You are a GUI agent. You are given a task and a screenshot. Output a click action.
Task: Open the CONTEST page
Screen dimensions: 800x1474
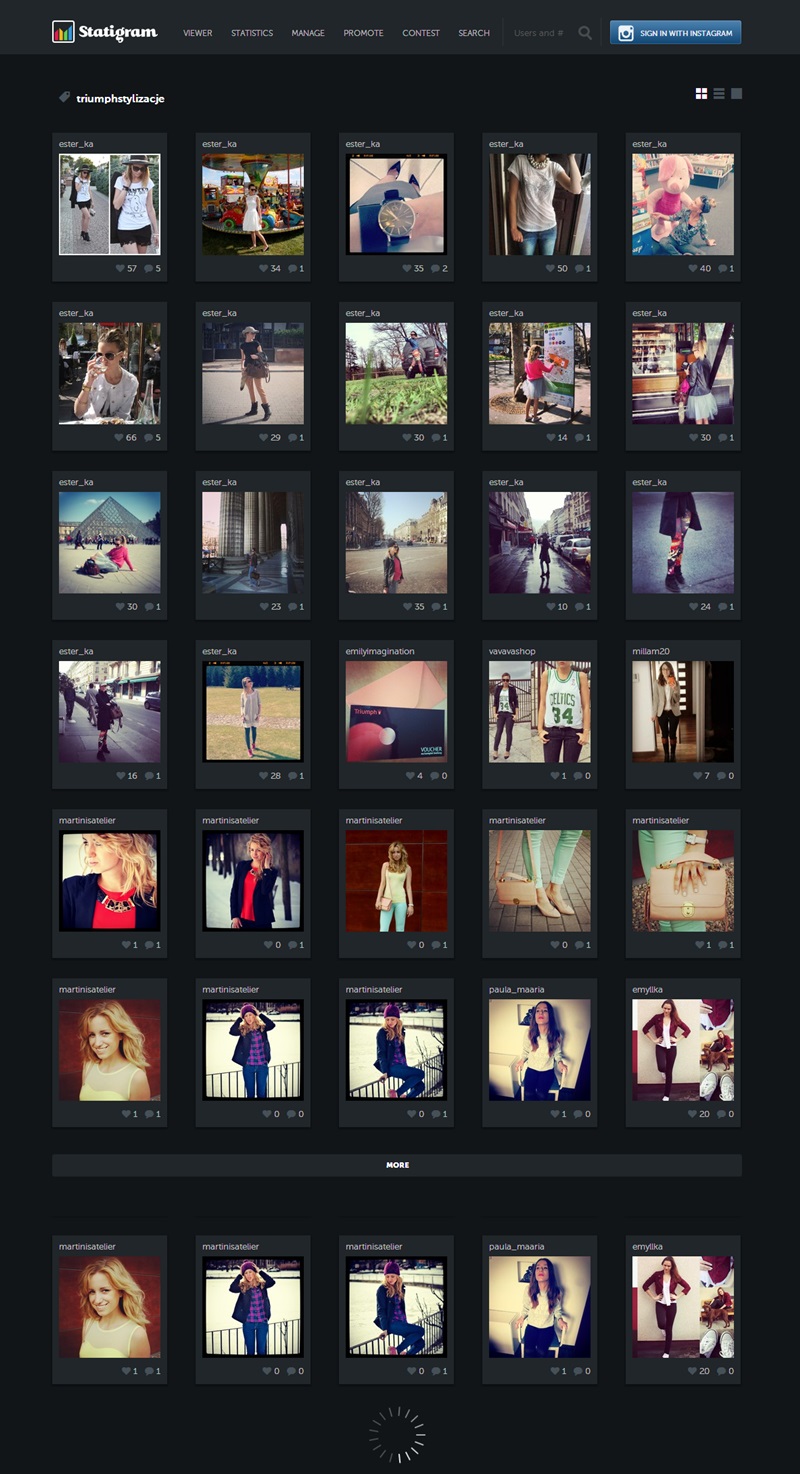pyautogui.click(x=421, y=33)
